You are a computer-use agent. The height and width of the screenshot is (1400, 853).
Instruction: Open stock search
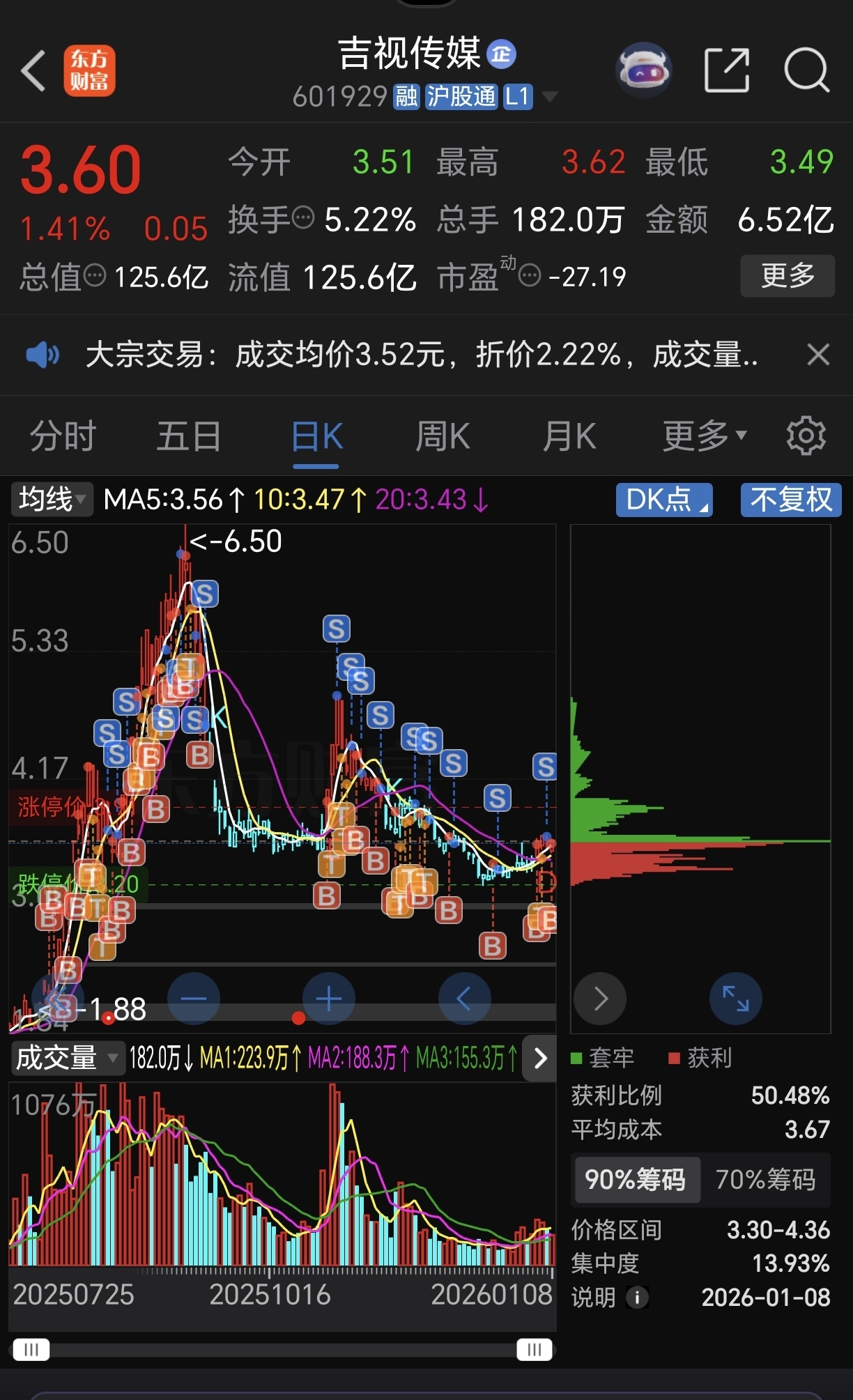click(x=806, y=70)
